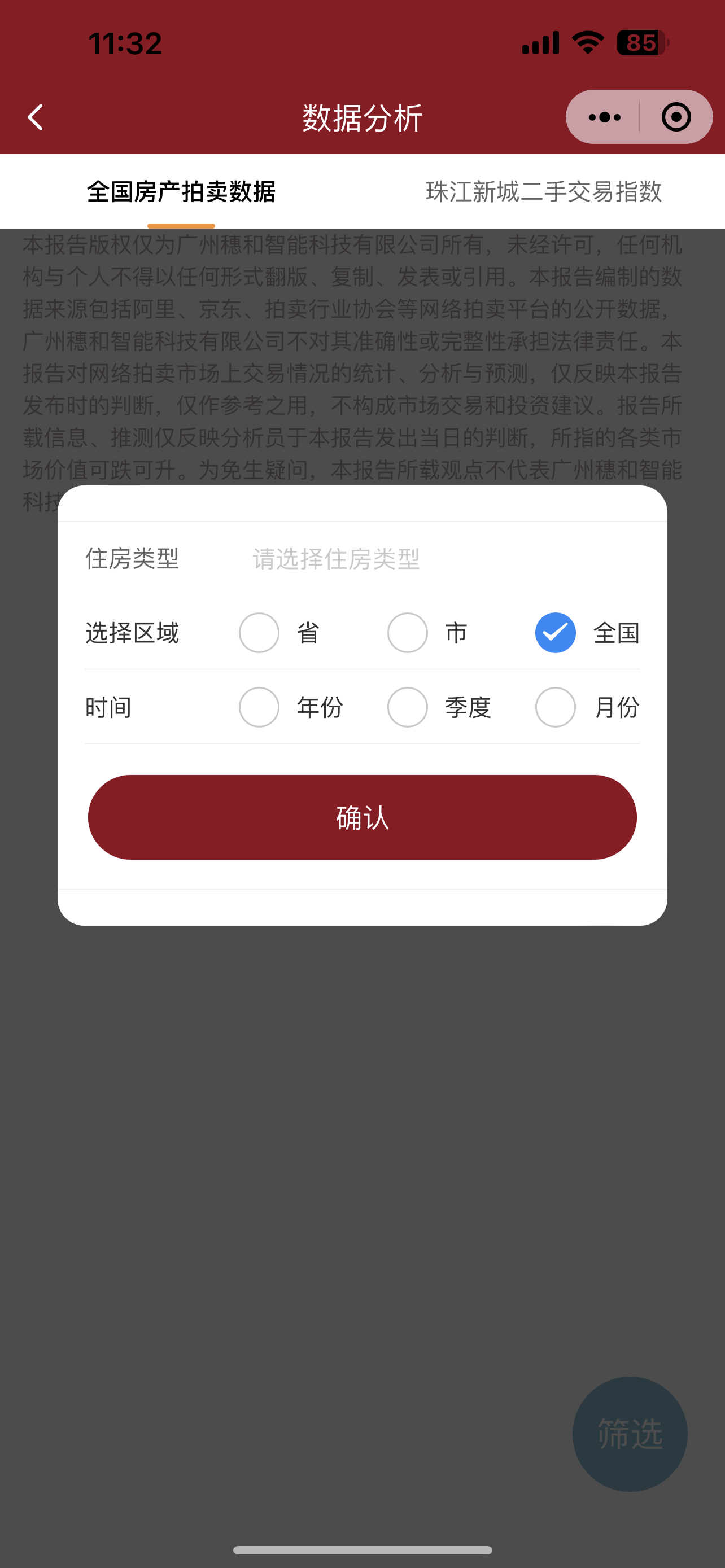The image size is (725, 1568).
Task: Switch to the 全国房产拍卖数据 tab
Action: click(x=181, y=192)
